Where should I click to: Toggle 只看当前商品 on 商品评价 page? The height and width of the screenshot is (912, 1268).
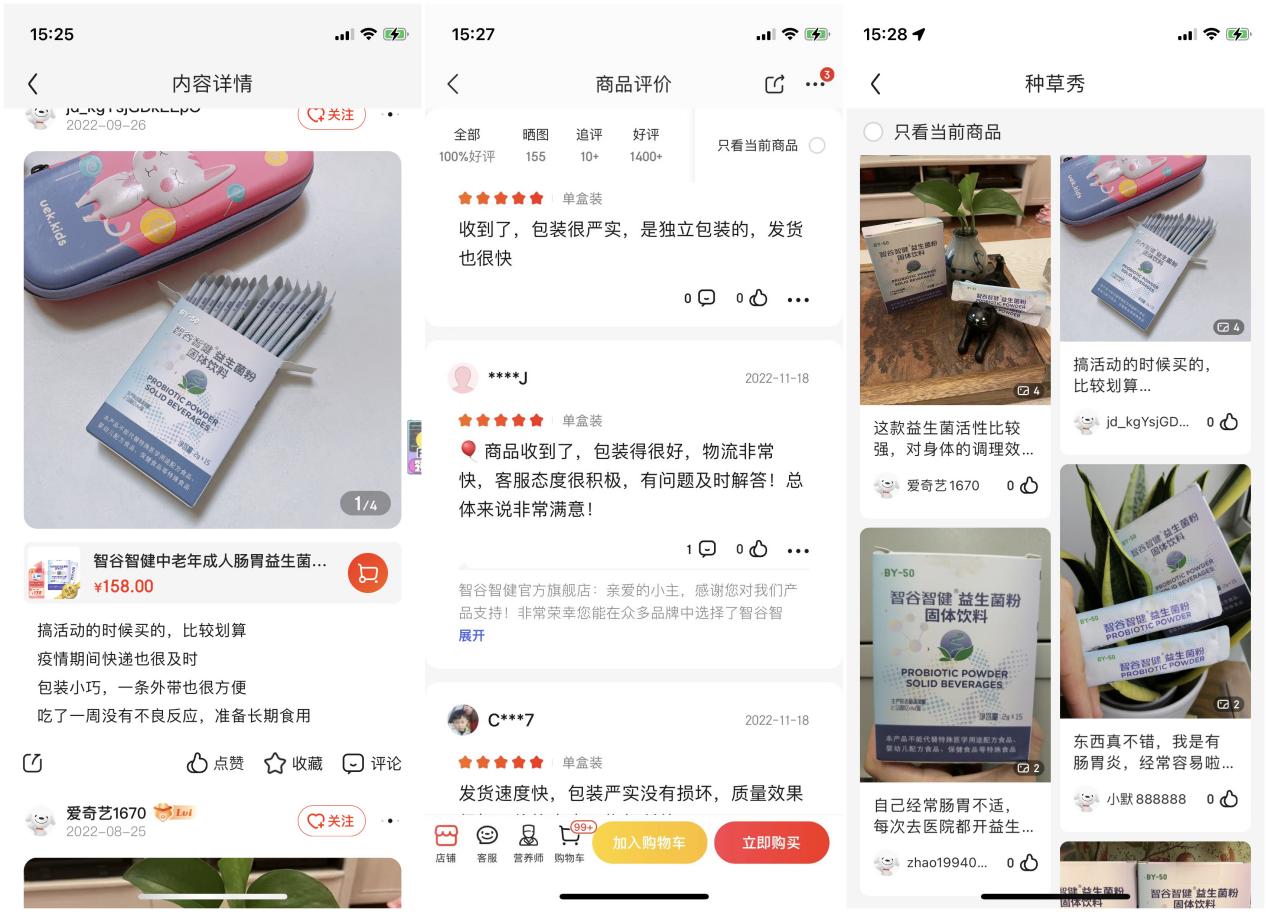point(817,146)
